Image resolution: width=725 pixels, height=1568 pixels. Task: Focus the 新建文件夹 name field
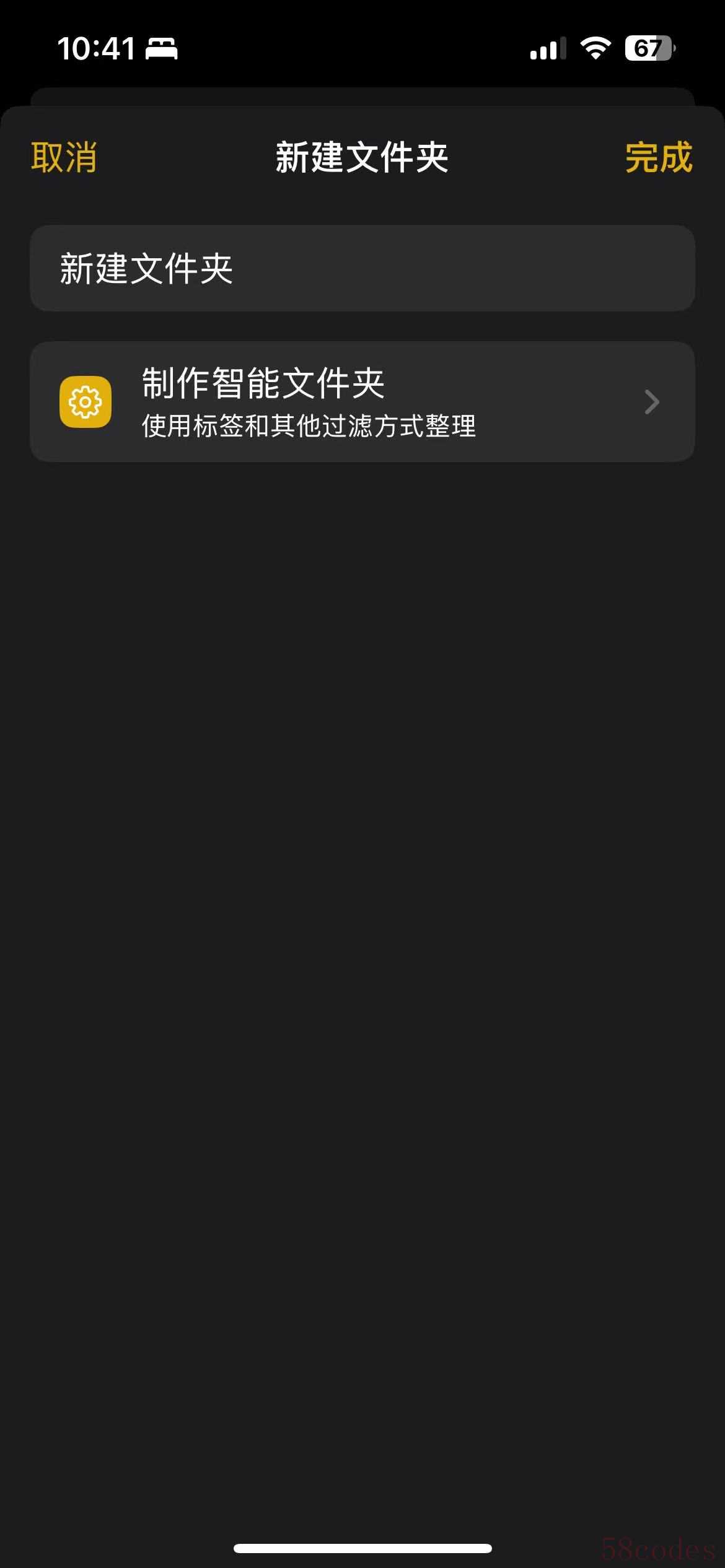[362, 269]
